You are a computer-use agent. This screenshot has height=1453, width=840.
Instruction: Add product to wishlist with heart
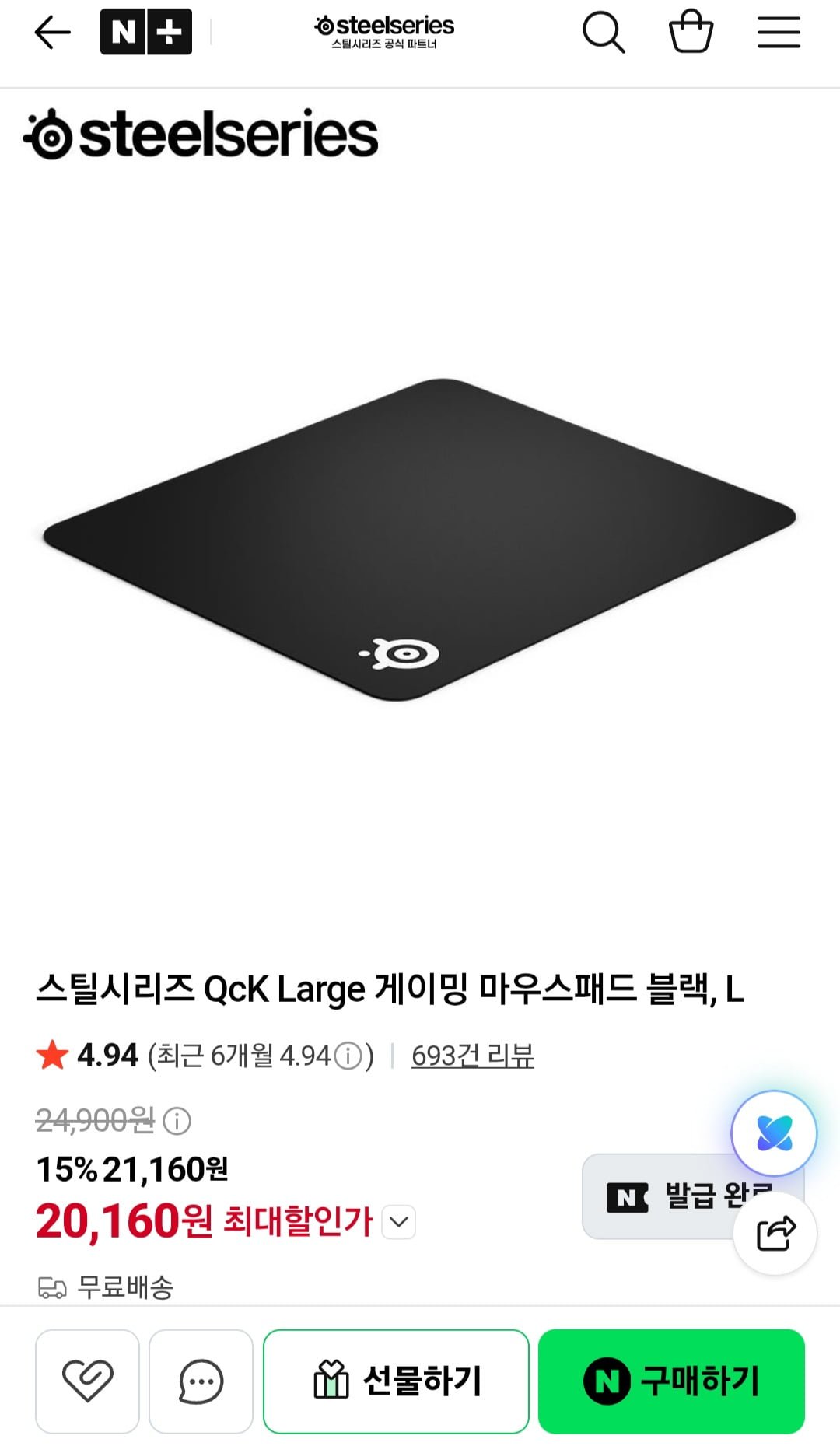(87, 1381)
